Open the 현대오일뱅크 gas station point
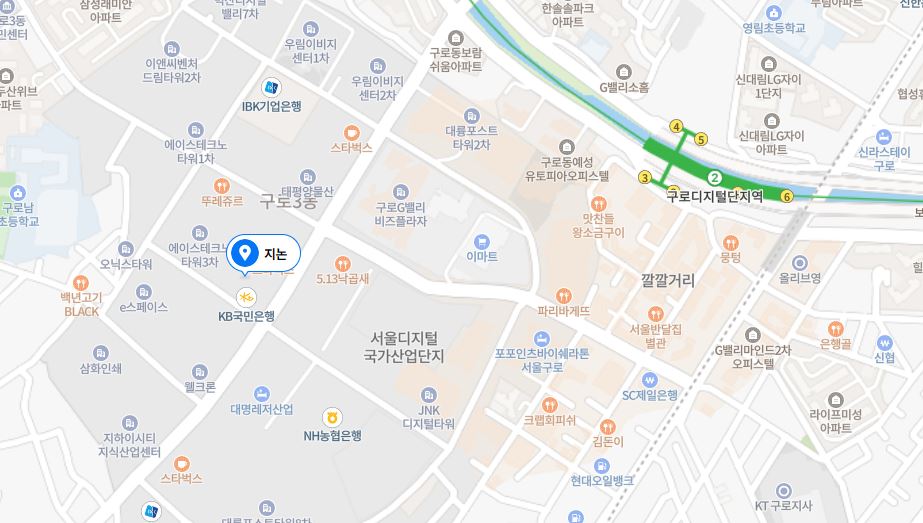Image resolution: width=923 pixels, height=523 pixels. point(602,466)
